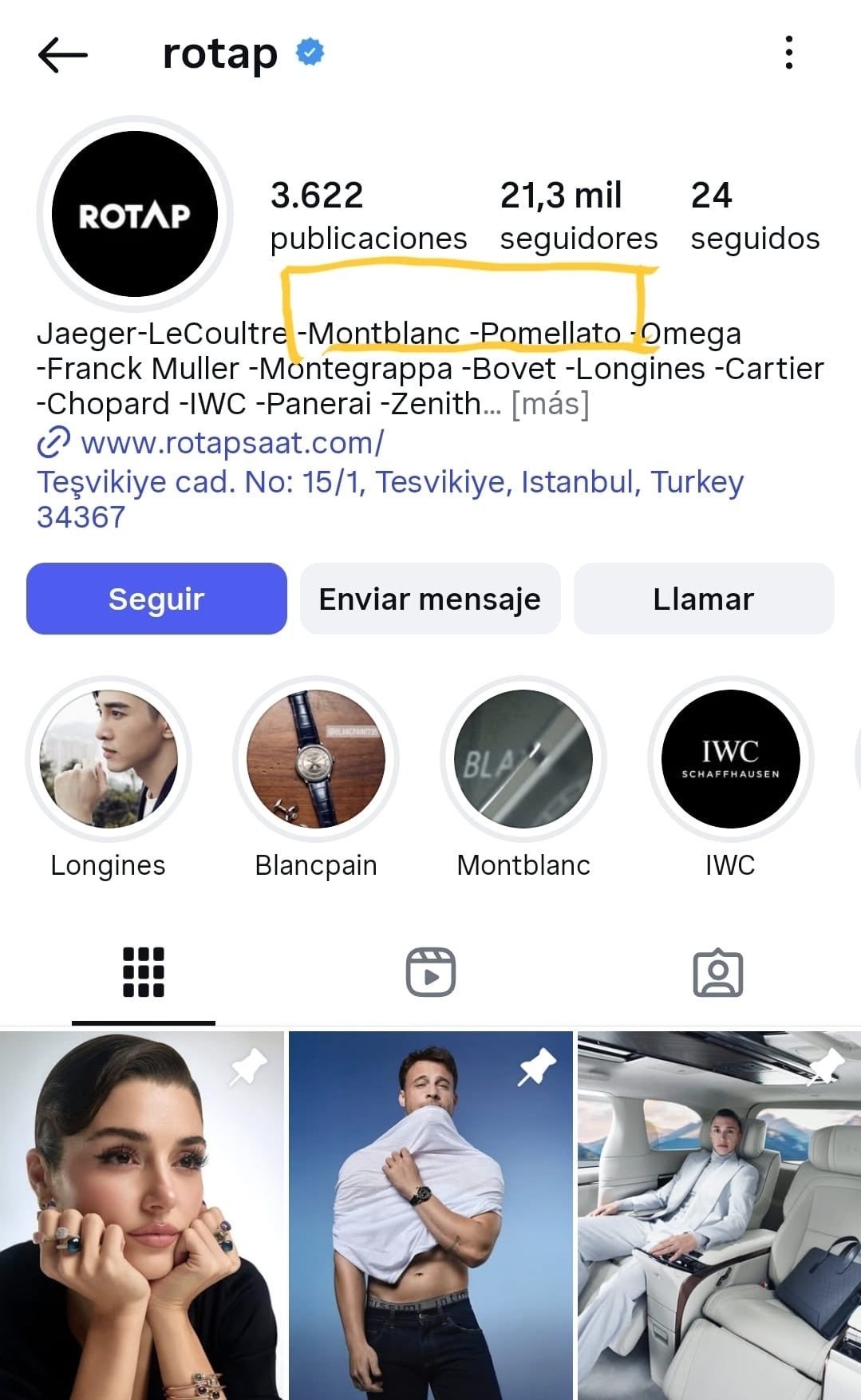Switch to the Reels tab

point(431,972)
